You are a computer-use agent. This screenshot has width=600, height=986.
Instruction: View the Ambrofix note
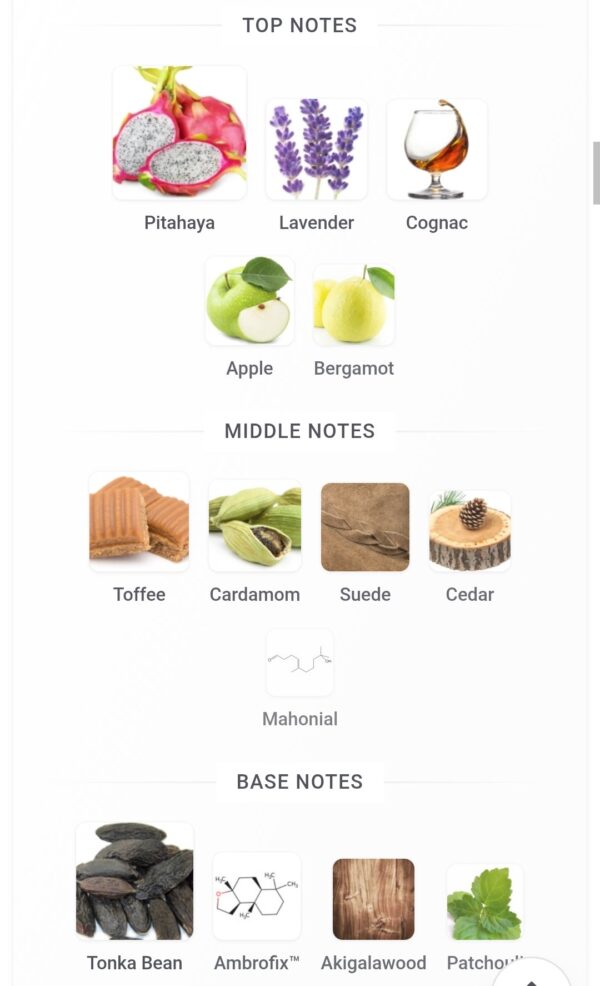coord(256,897)
